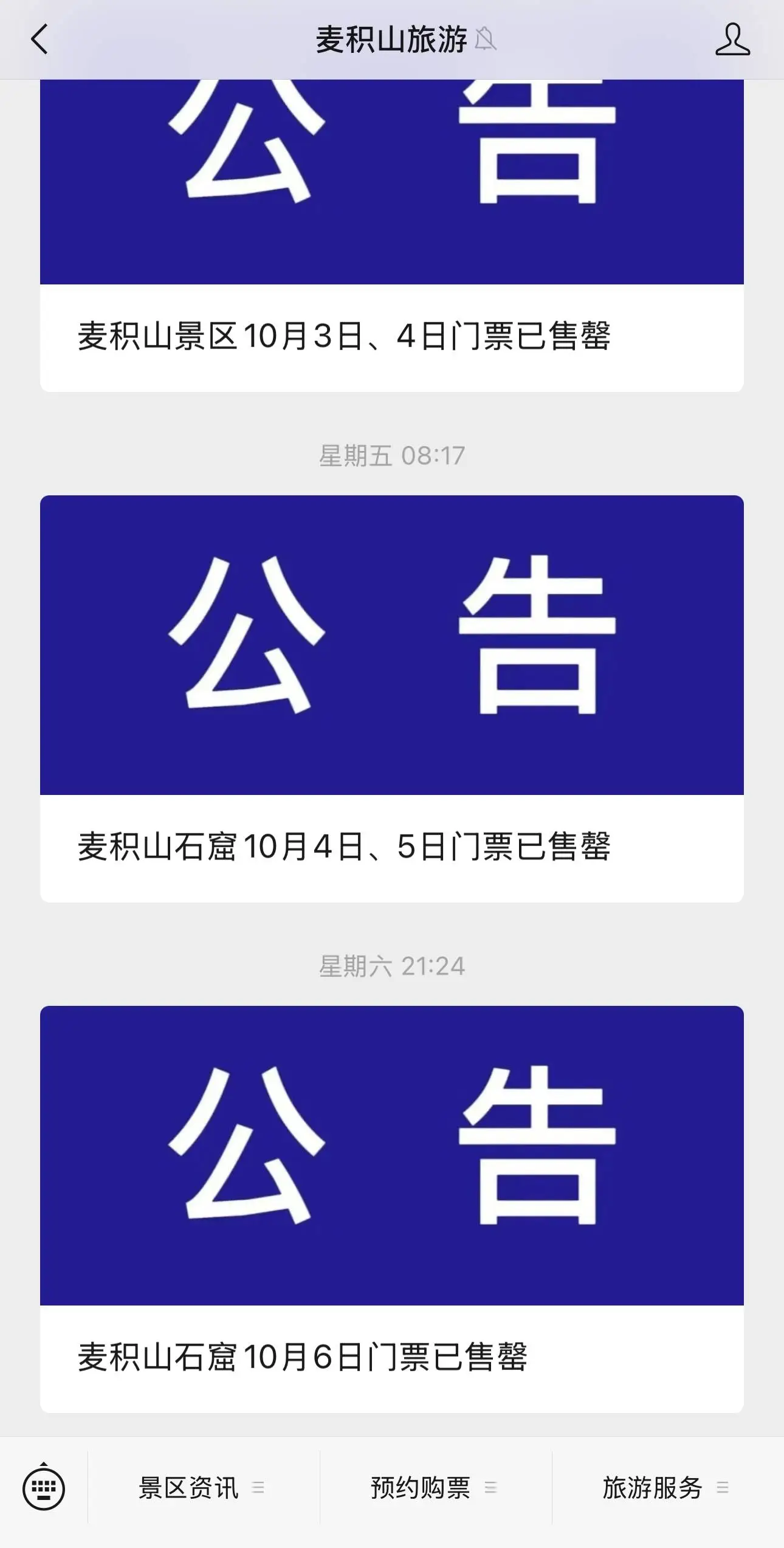Open article 麦积山石窟10月4日、5日门票已售罄
The image size is (784, 1548).
(x=344, y=846)
